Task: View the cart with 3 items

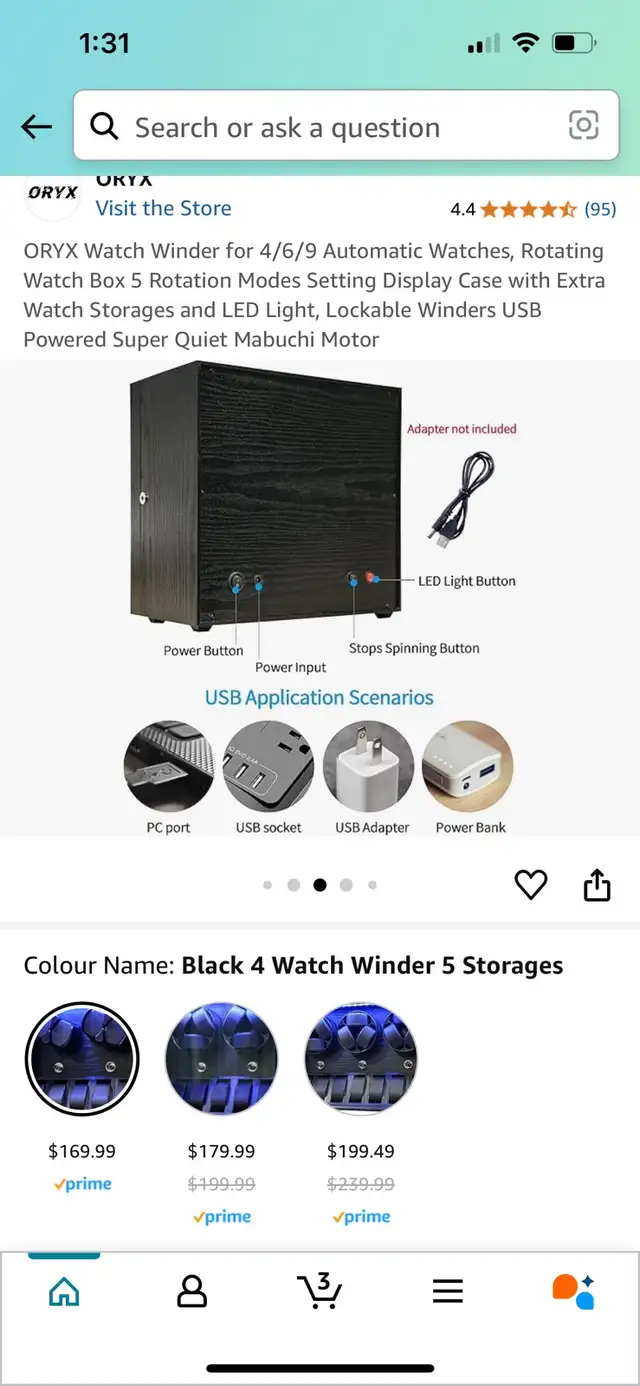Action: (320, 1289)
